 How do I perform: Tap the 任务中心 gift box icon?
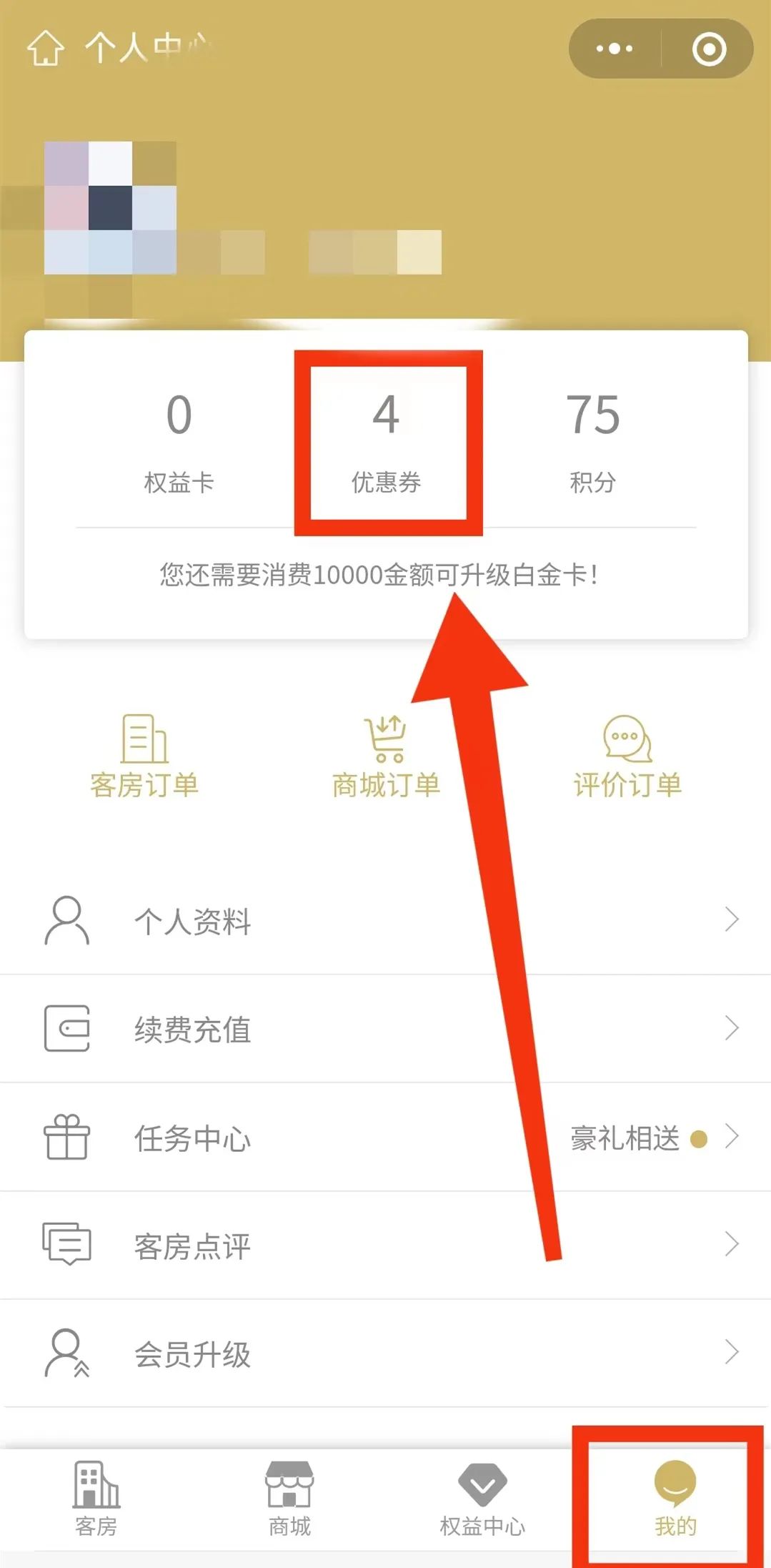66,1137
